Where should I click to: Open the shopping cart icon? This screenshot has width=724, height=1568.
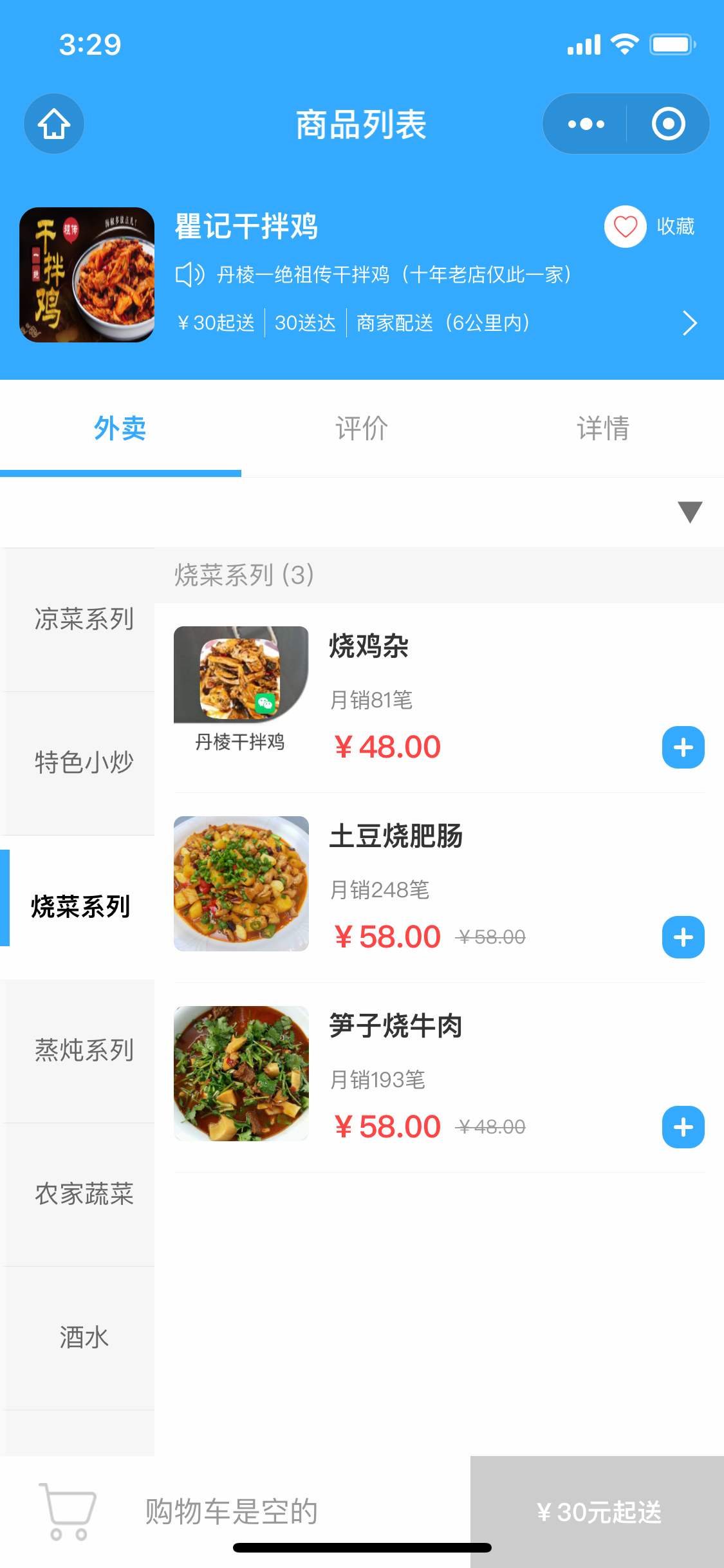(68, 1511)
